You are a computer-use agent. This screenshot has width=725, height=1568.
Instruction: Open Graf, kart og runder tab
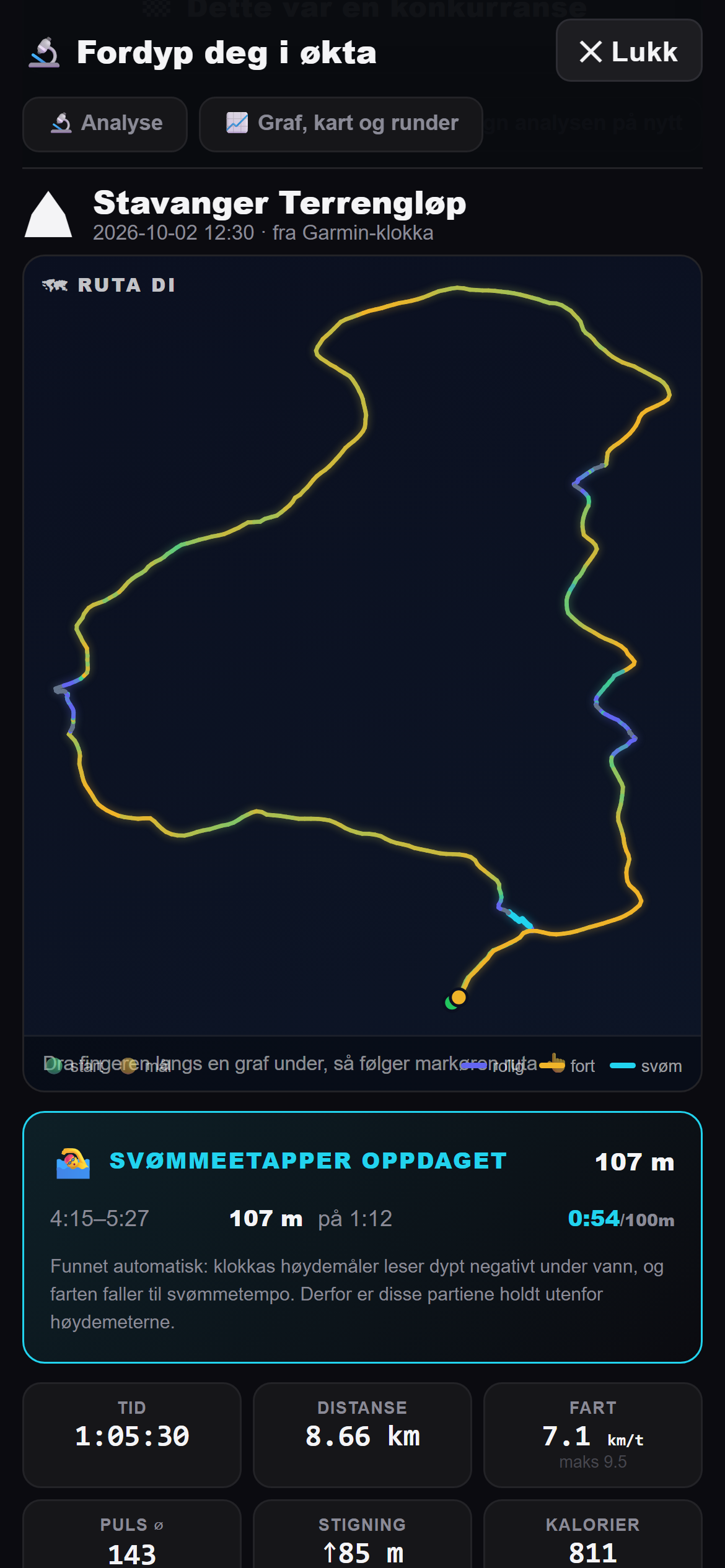click(341, 124)
